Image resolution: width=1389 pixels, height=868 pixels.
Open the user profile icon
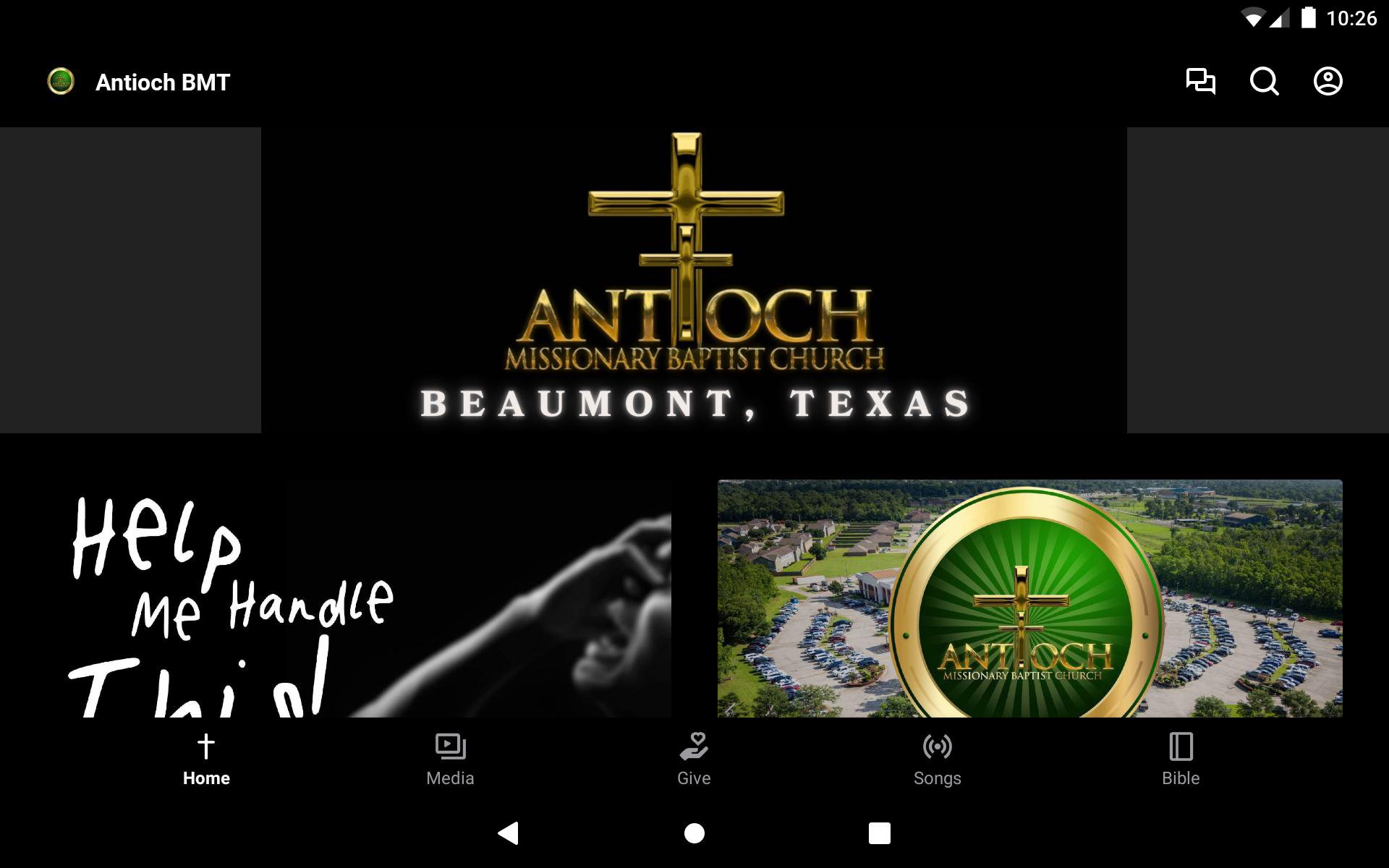1328,81
